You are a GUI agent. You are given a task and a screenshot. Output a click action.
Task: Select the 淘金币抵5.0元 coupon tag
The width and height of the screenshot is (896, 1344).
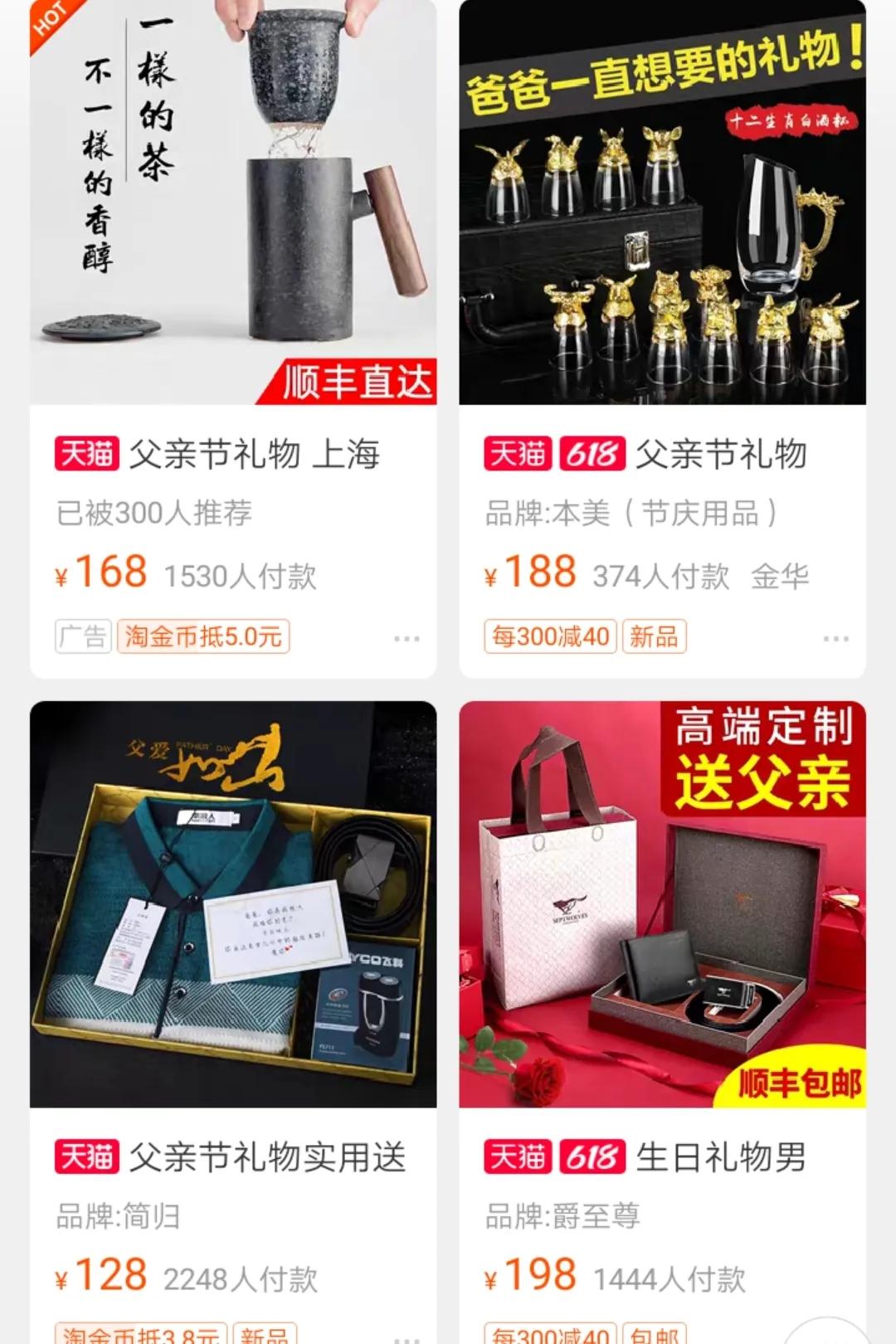tap(202, 635)
